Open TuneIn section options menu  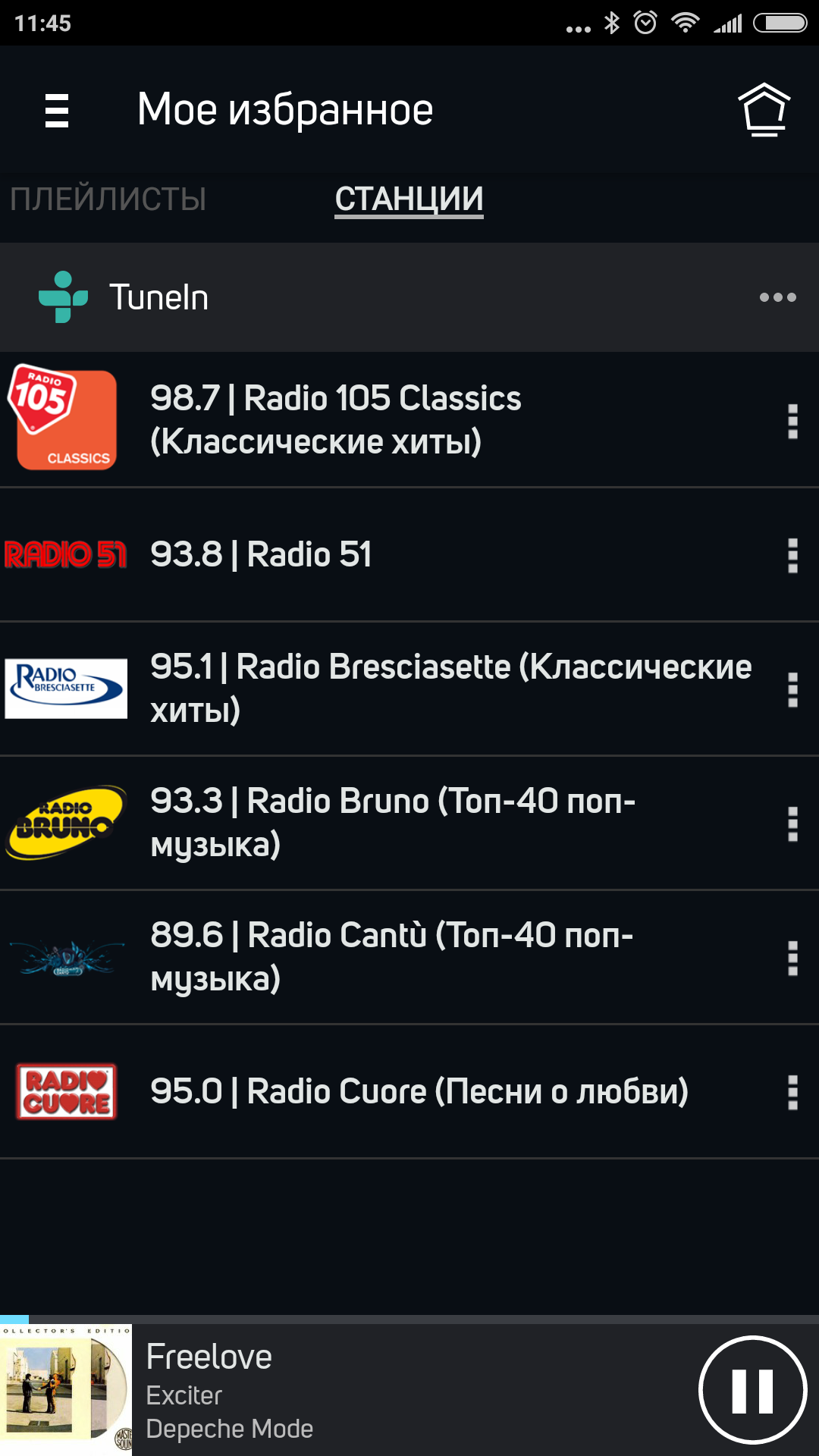pyautogui.click(x=777, y=297)
